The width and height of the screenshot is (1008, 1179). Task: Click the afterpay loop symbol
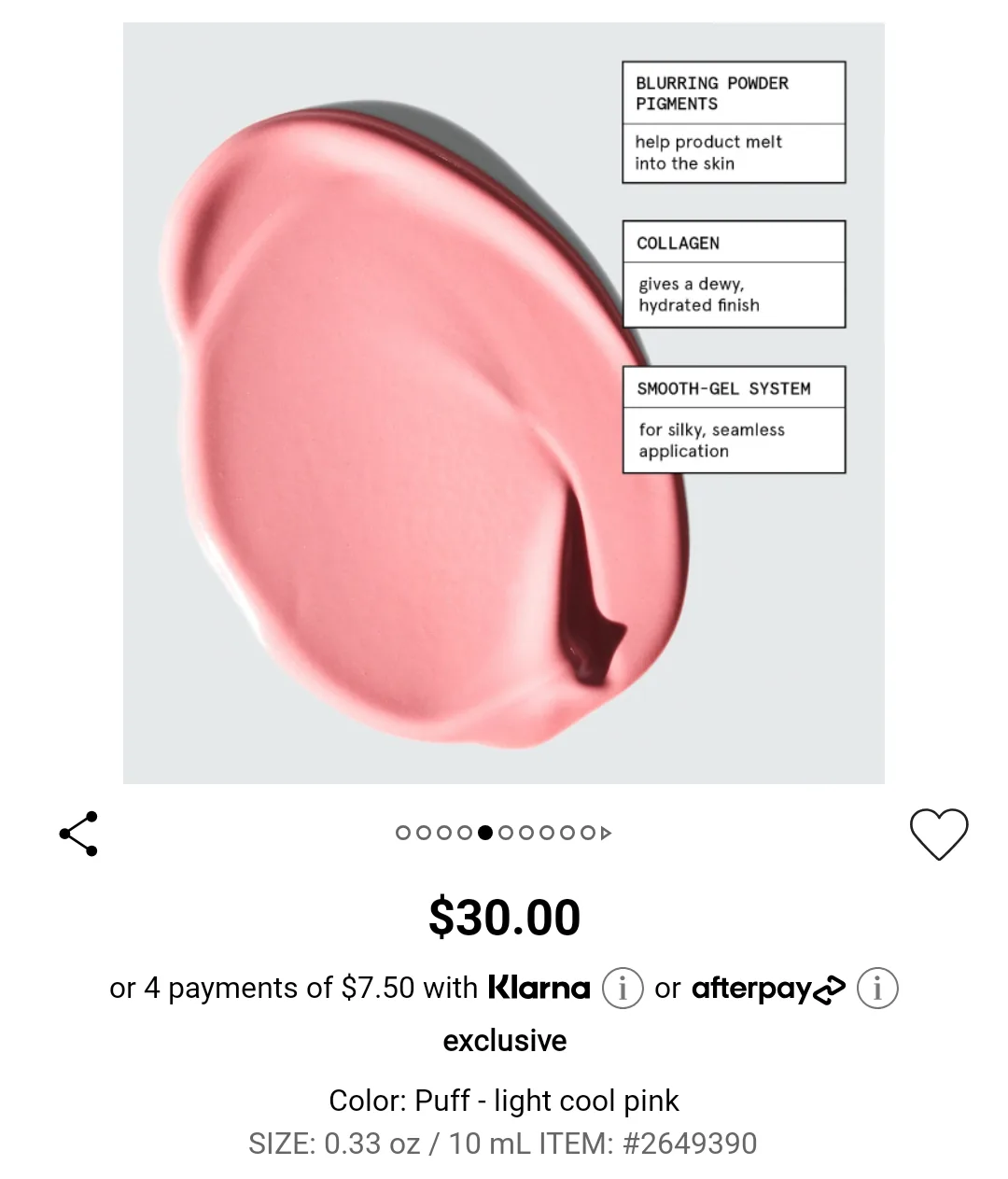[829, 989]
